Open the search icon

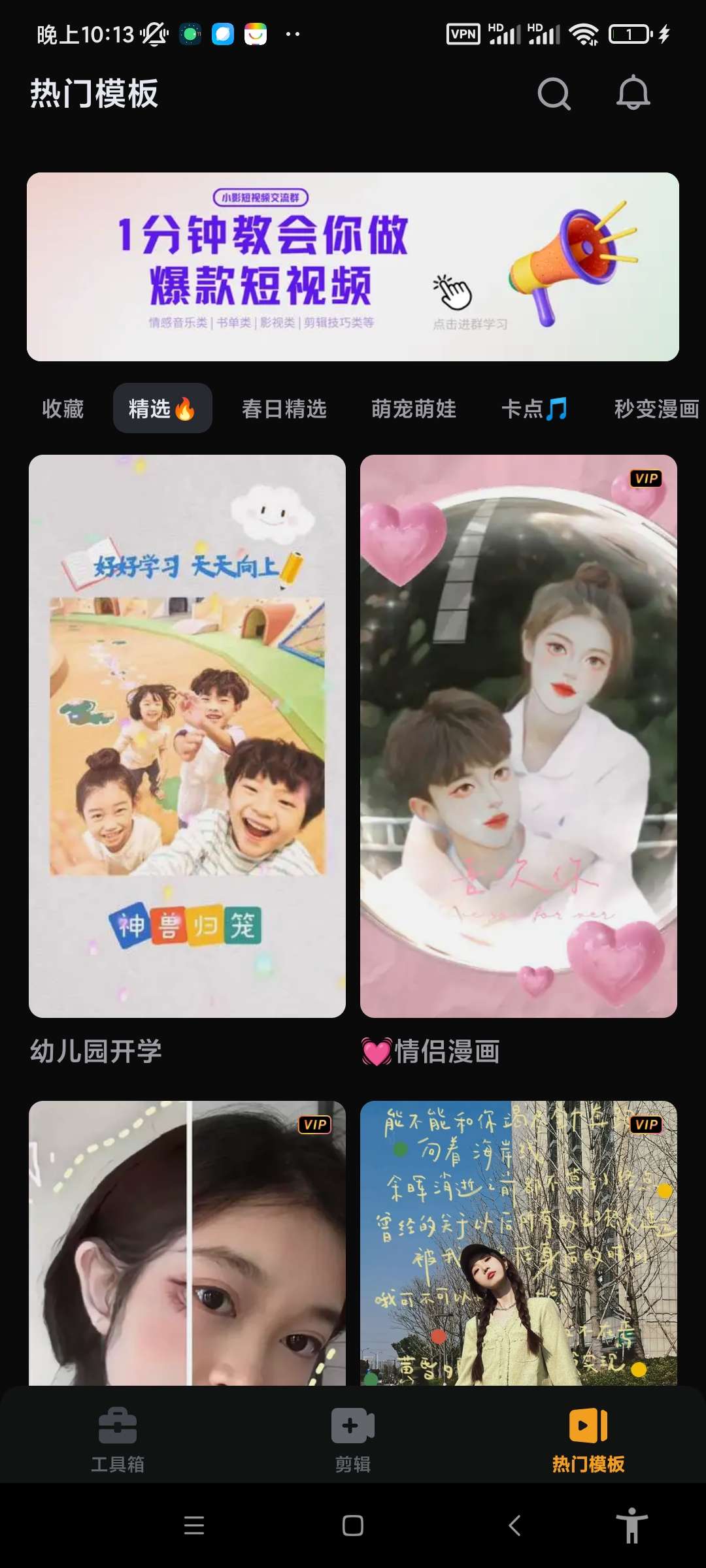(554, 94)
